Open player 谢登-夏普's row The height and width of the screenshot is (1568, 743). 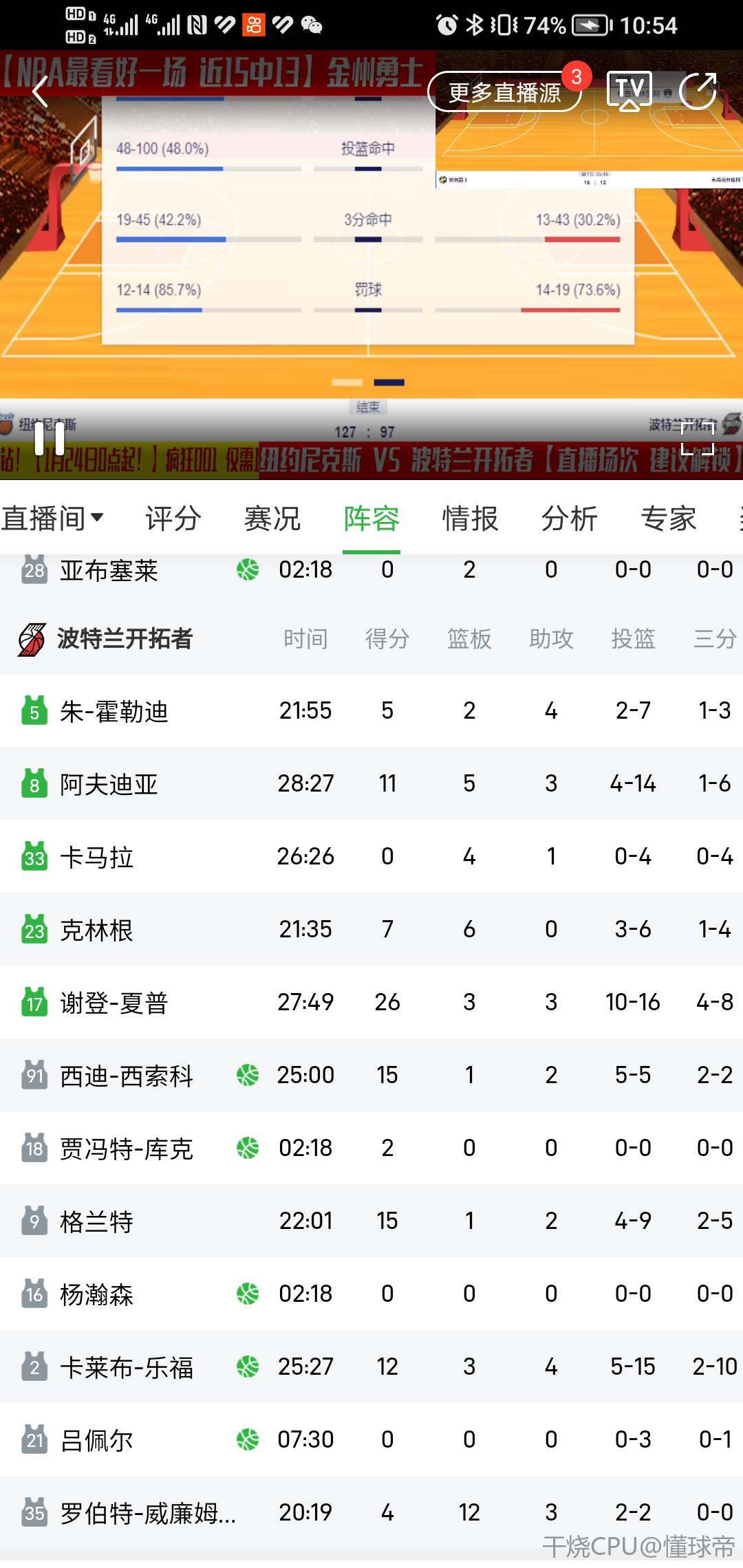point(114,1003)
